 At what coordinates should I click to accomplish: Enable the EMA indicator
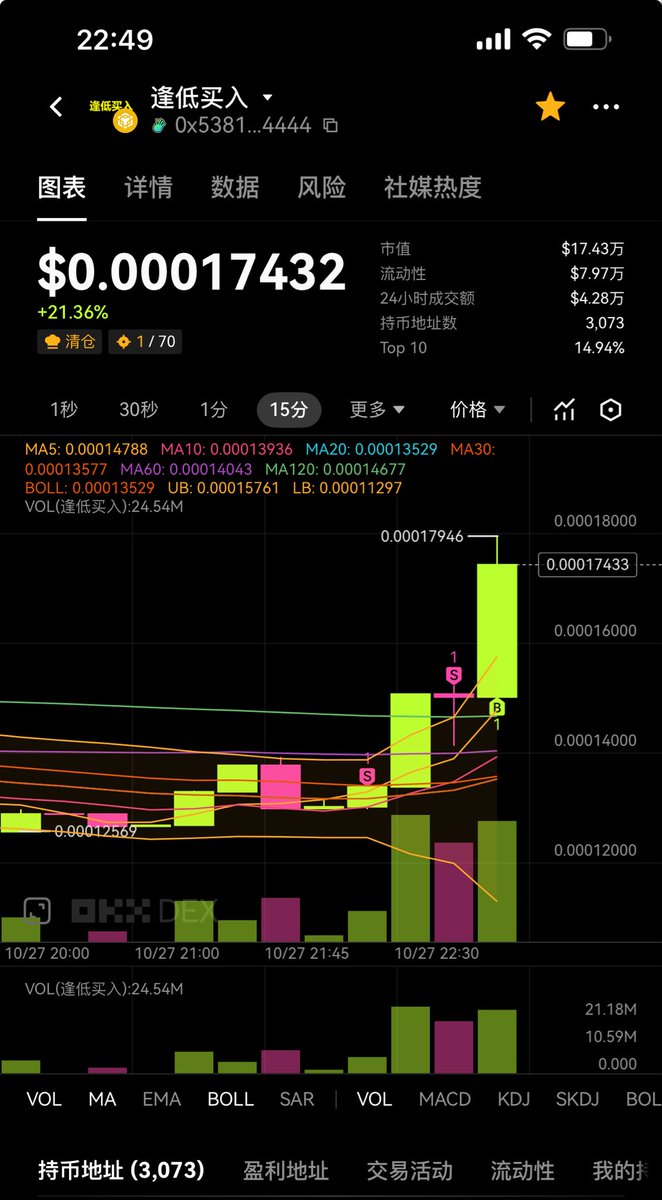pyautogui.click(x=161, y=1099)
